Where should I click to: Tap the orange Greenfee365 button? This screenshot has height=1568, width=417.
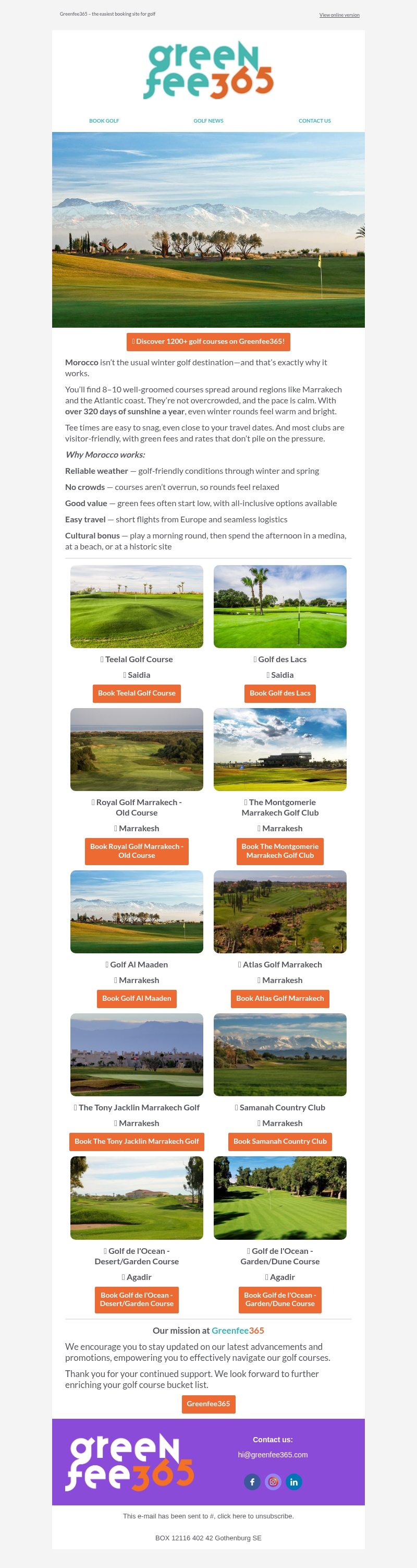(x=208, y=1404)
